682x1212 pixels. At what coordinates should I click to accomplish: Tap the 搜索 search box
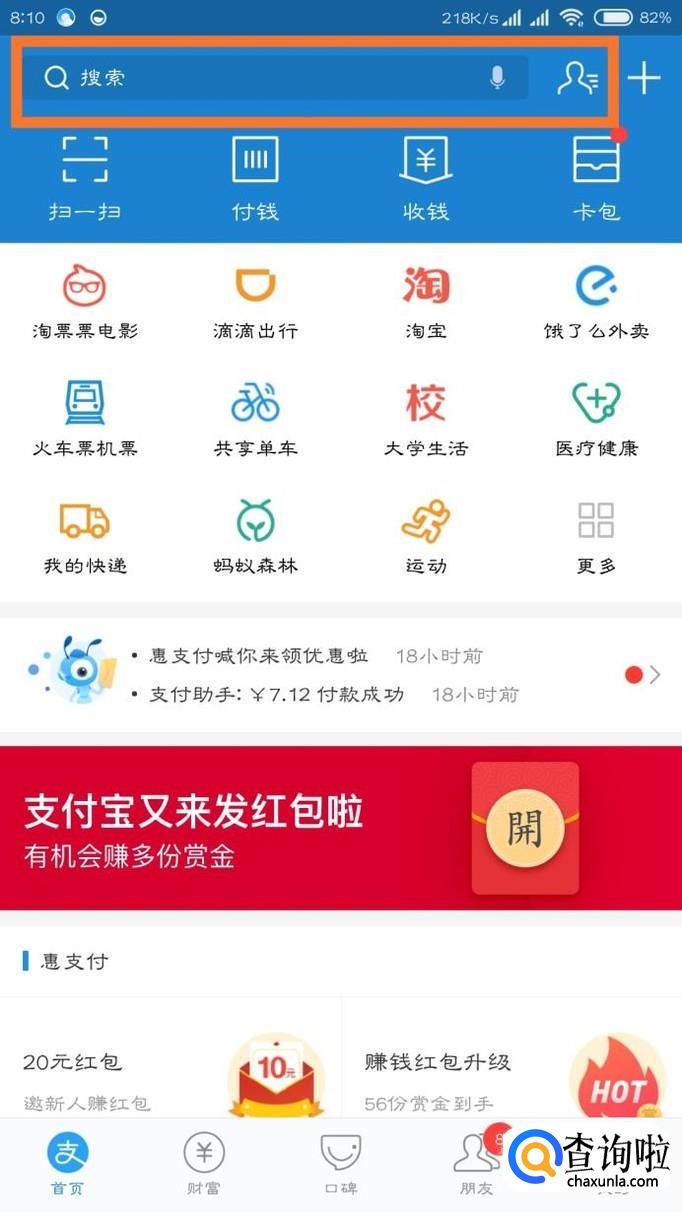tap(260, 78)
